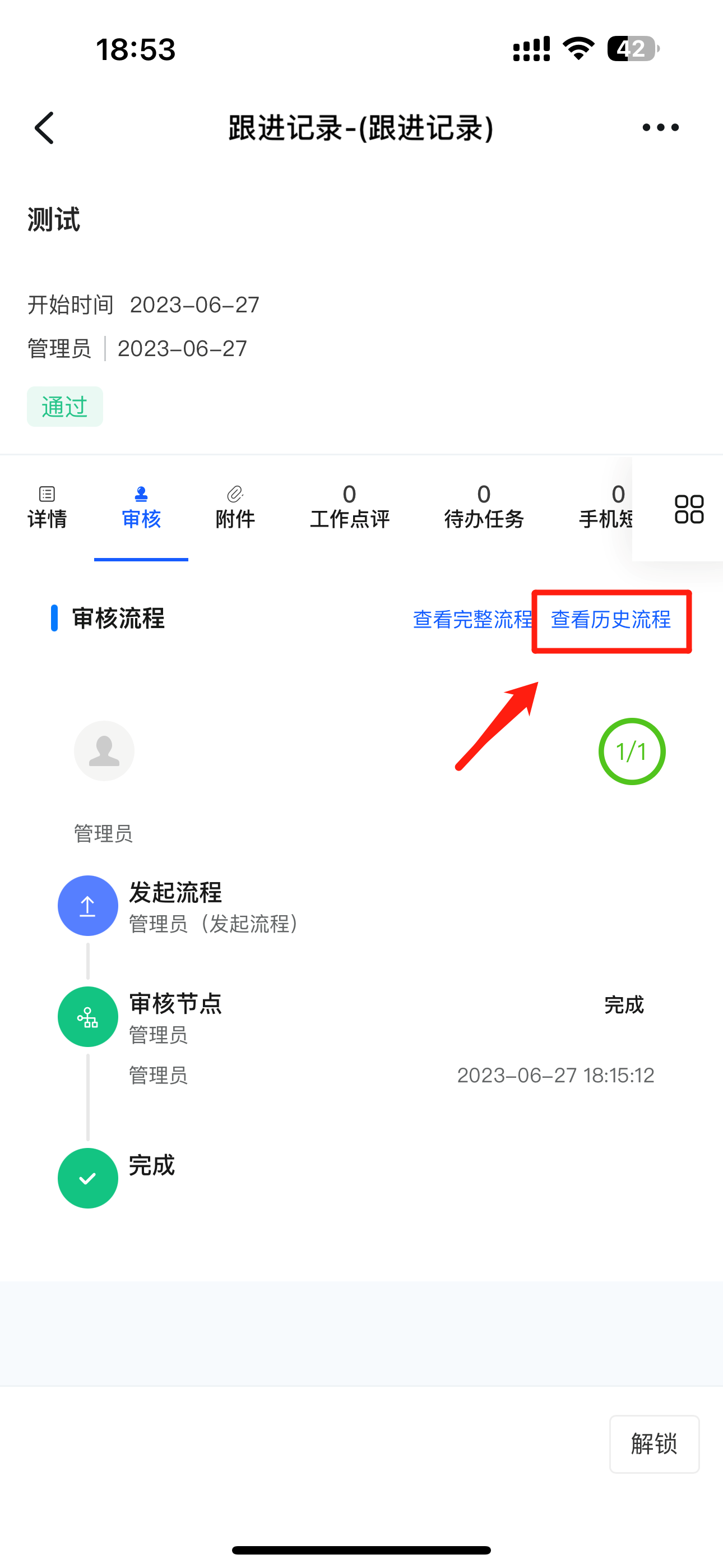Viewport: 723px width, 1568px height.
Task: Expand all tabs via the grid icon
Action: 689,509
